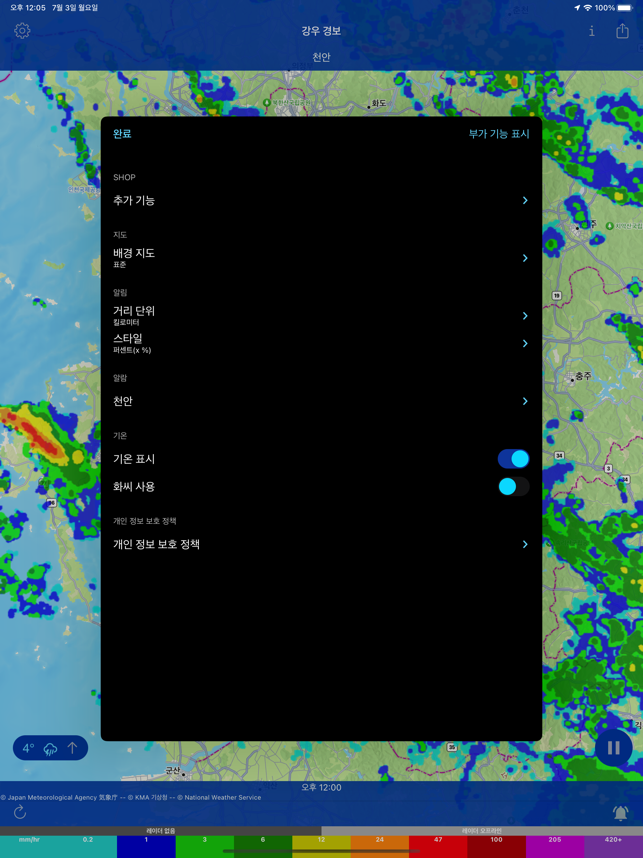Screen dimensions: 643x858
Task: Tap the temperature and wind badge
Action: click(50, 748)
